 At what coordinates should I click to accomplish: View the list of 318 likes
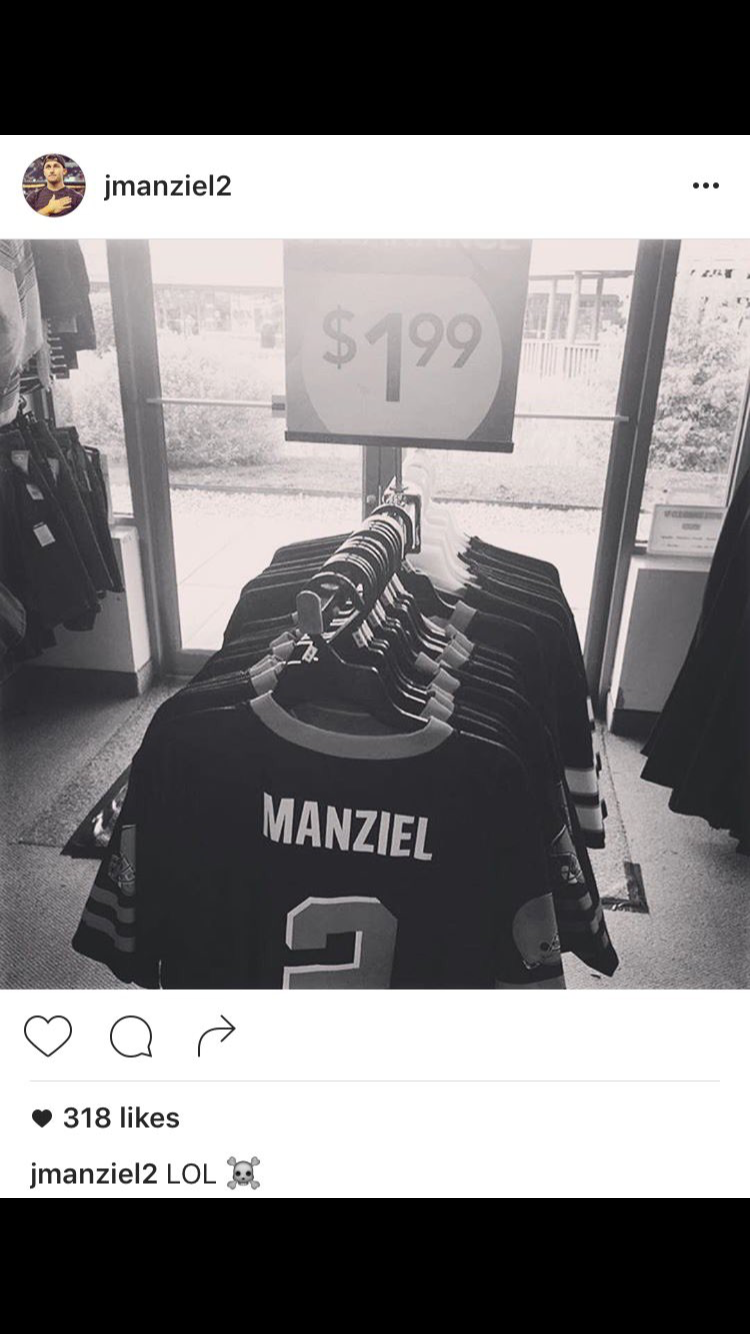click(105, 1118)
